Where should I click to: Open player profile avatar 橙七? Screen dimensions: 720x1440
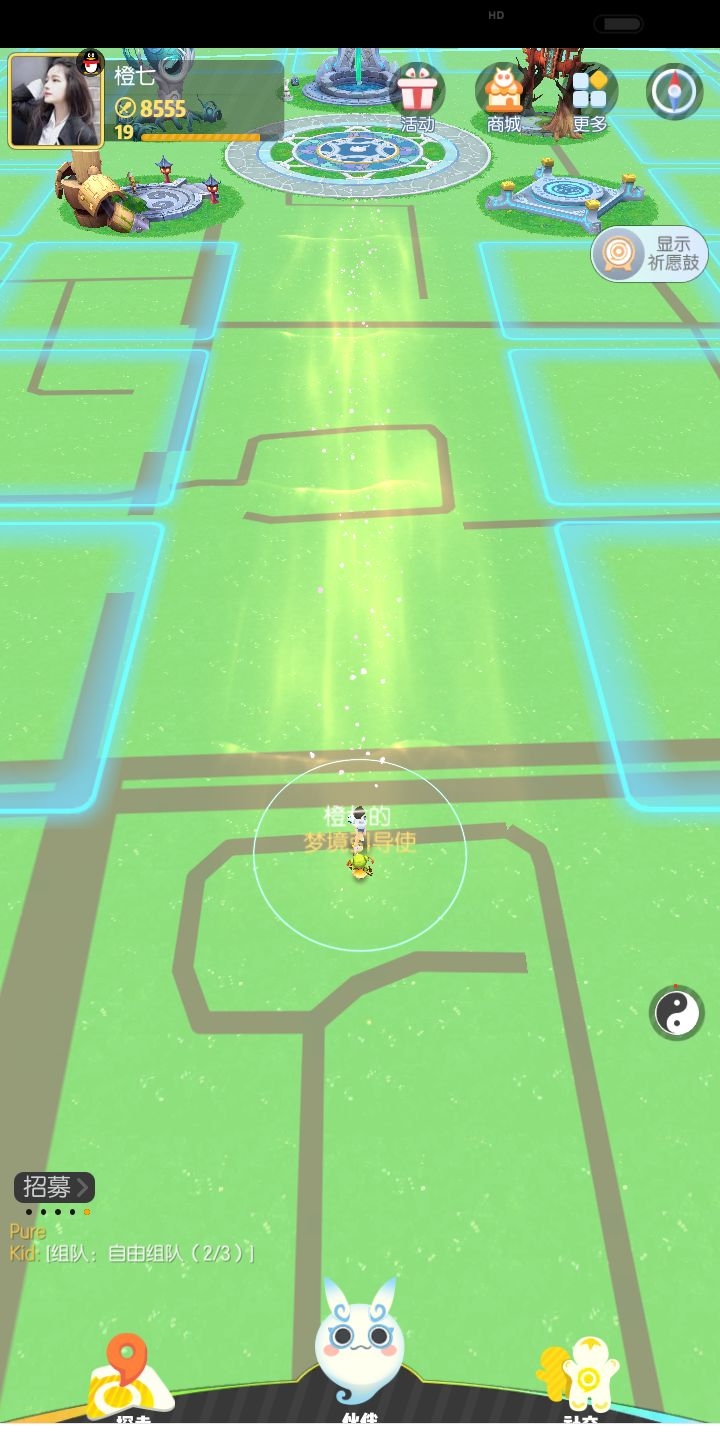click(55, 101)
